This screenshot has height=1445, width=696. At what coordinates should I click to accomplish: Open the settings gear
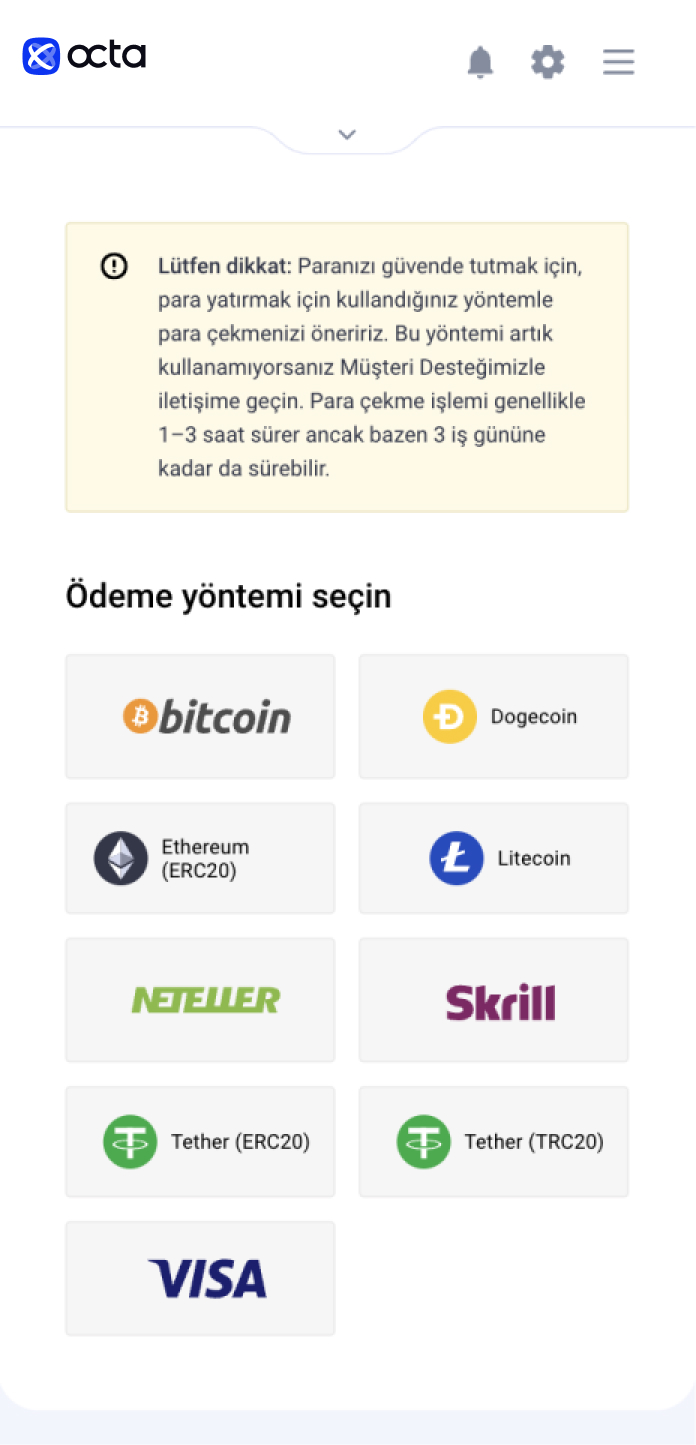[547, 62]
